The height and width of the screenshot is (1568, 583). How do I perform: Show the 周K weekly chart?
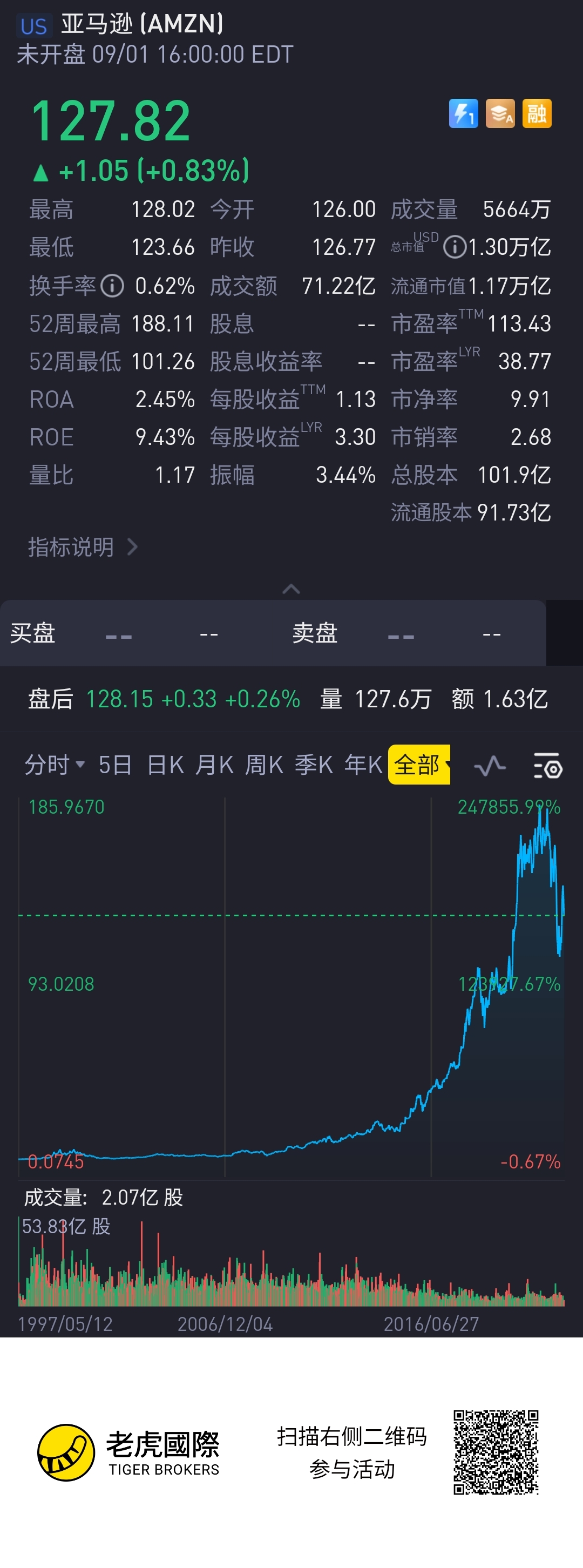click(263, 765)
